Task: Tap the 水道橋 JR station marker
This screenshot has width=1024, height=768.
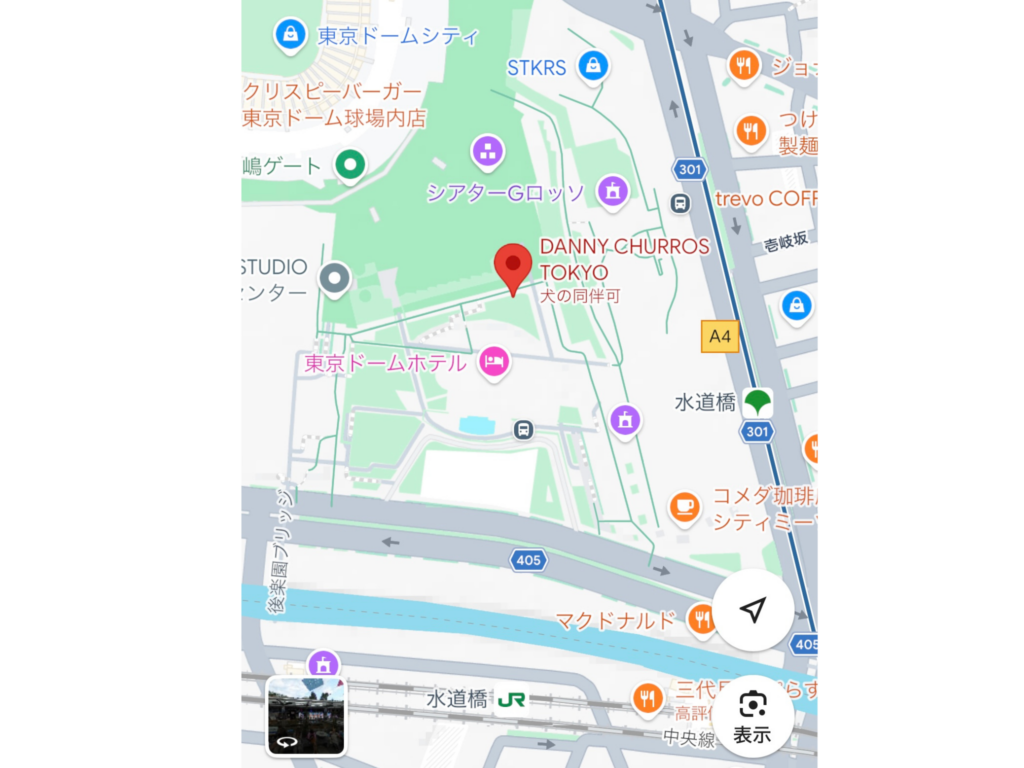Action: click(509, 699)
